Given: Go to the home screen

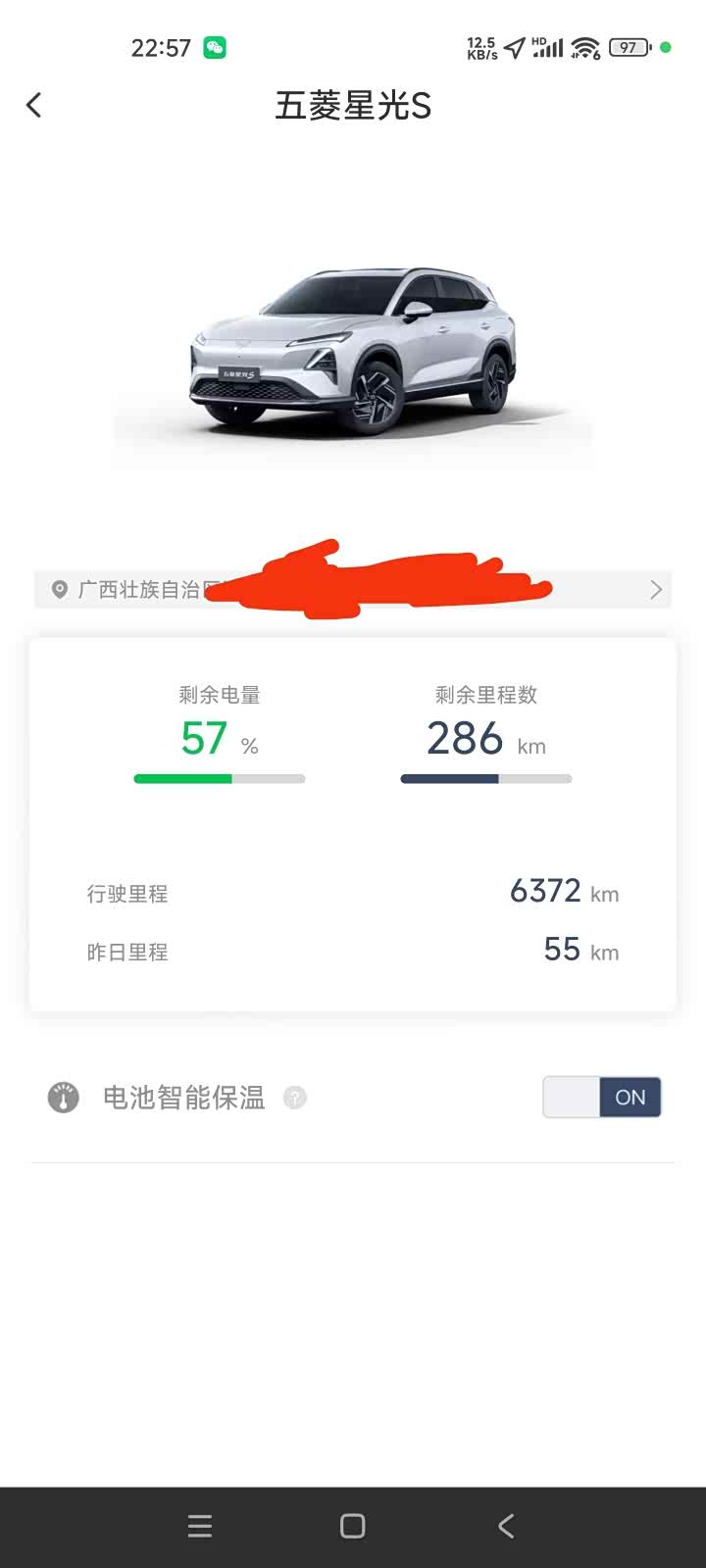Looking at the screenshot, I should click(353, 1526).
